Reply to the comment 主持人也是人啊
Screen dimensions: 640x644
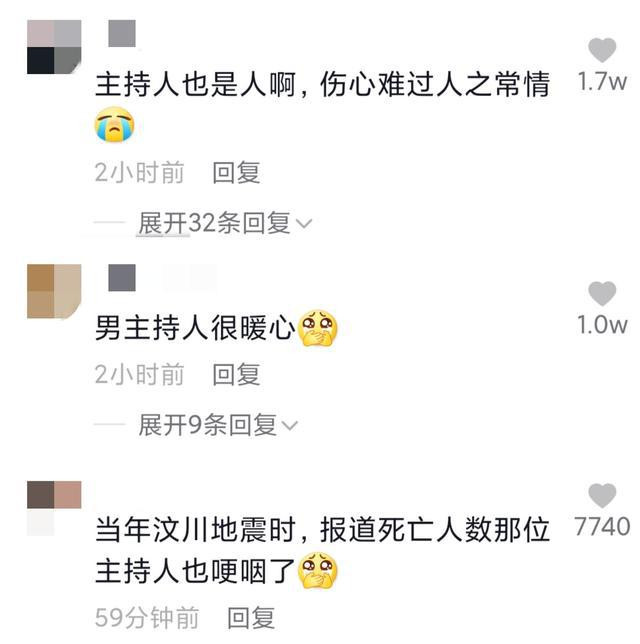(236, 172)
